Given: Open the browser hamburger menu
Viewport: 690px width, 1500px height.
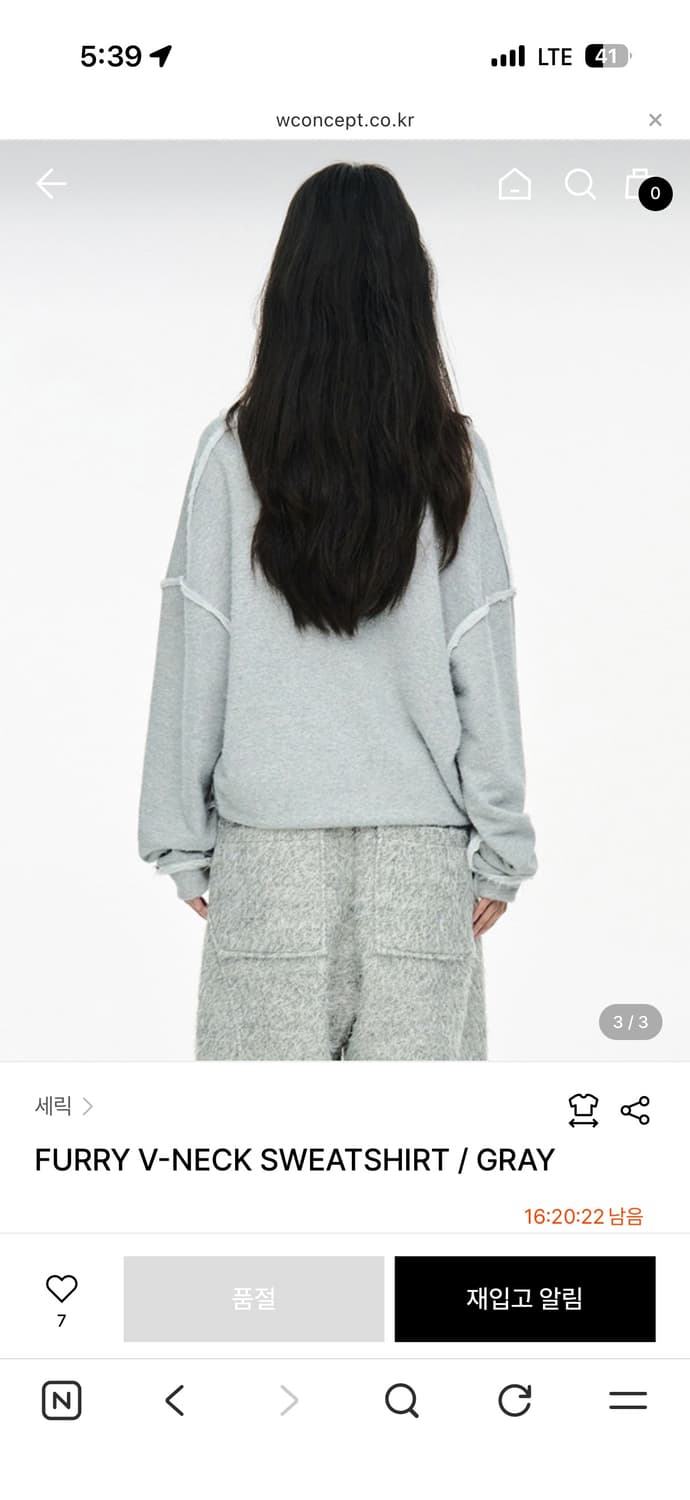Looking at the screenshot, I should click(x=628, y=1401).
